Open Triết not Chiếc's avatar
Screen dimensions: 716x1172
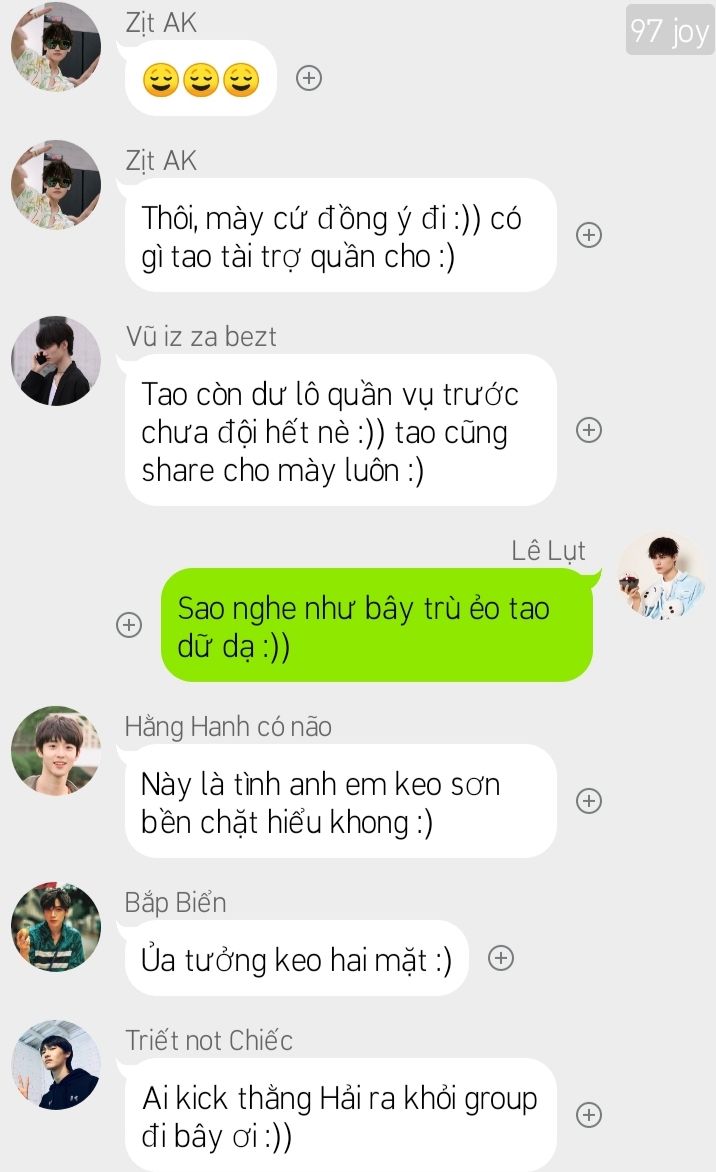pos(56,1064)
